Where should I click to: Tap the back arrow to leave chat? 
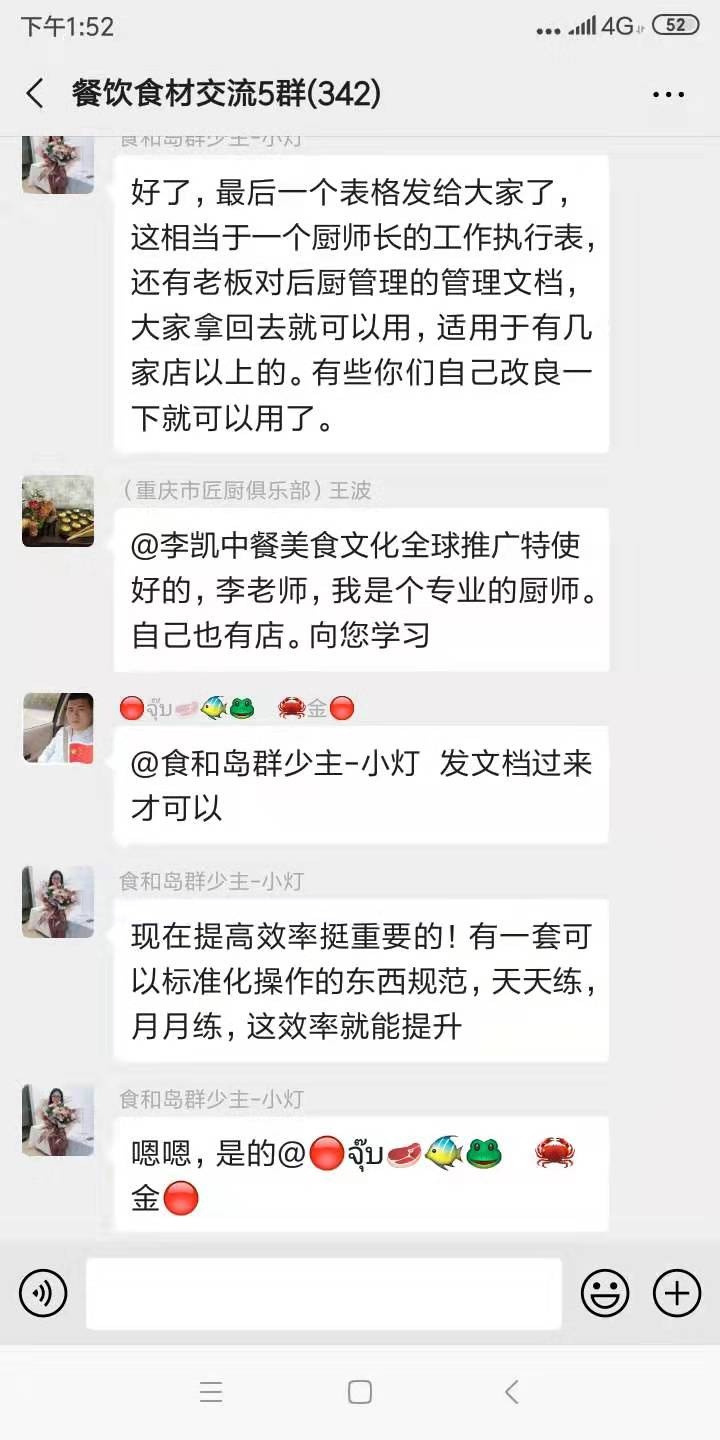tap(34, 93)
